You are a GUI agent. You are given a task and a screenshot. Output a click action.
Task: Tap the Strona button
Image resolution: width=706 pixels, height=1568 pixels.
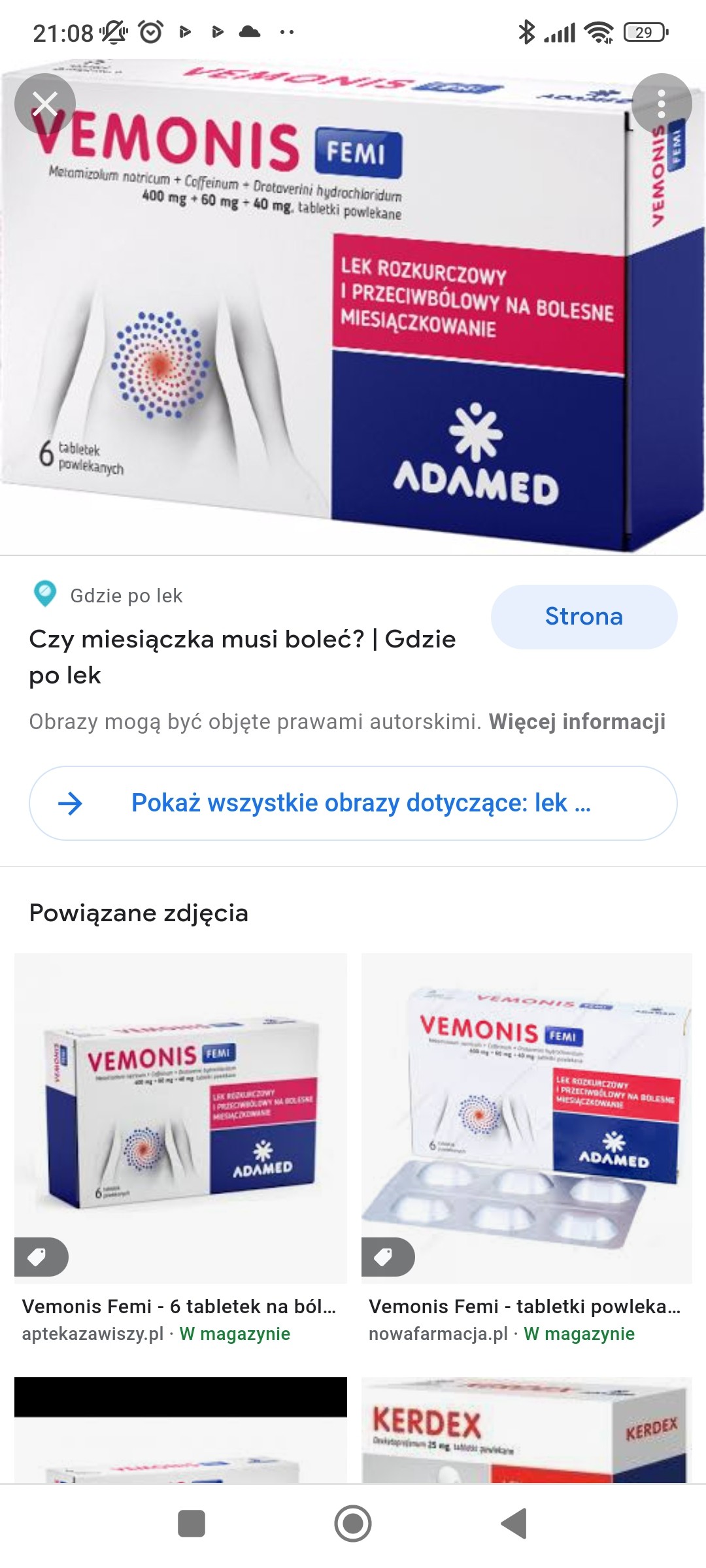click(x=584, y=617)
